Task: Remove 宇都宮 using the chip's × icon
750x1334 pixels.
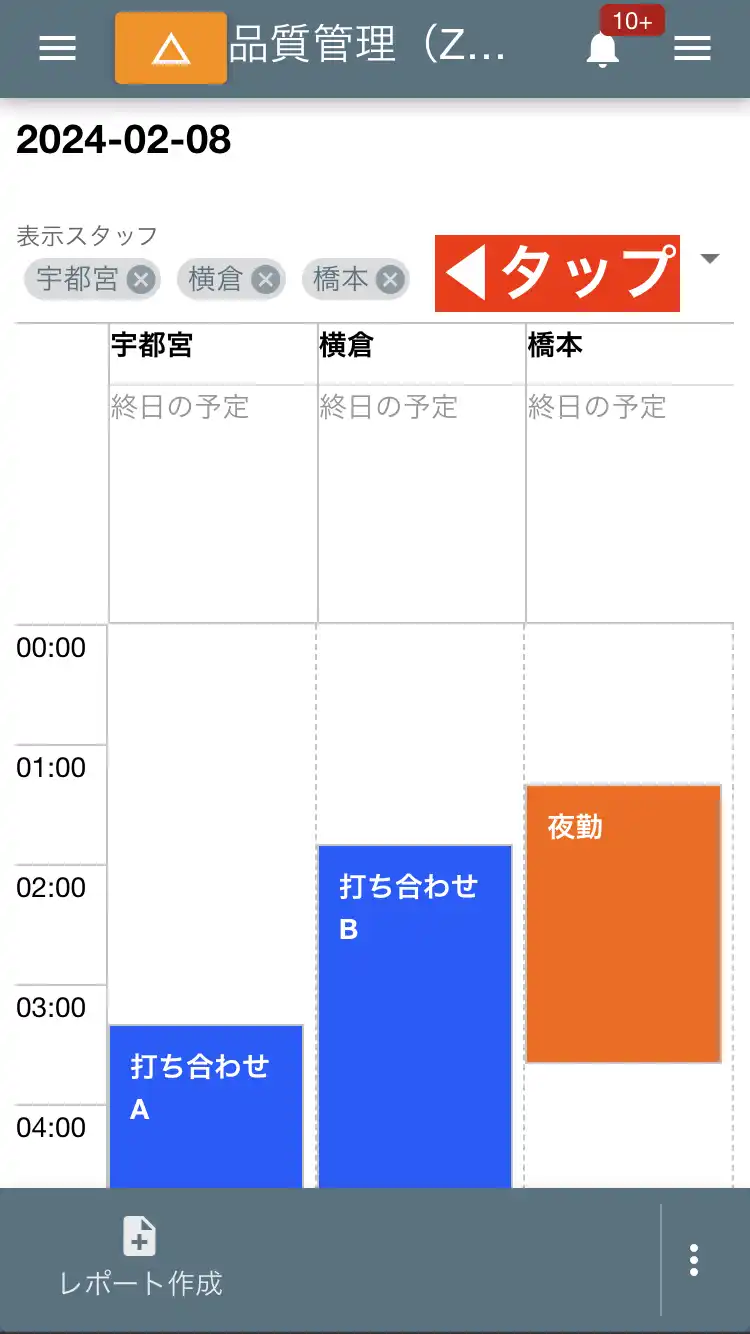Action: point(143,280)
